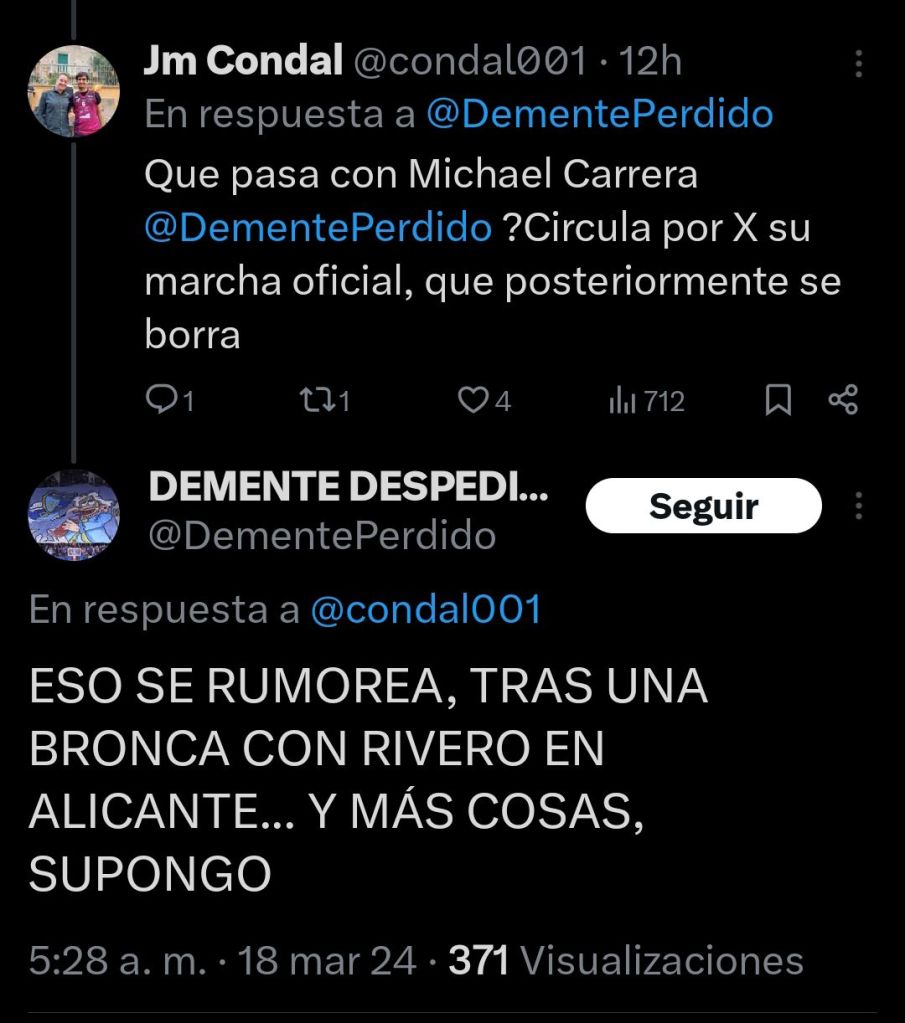Viewport: 905px width, 1023px height.
Task: Open overflow menu on Jm Condal's tweet
Action: coord(858,64)
